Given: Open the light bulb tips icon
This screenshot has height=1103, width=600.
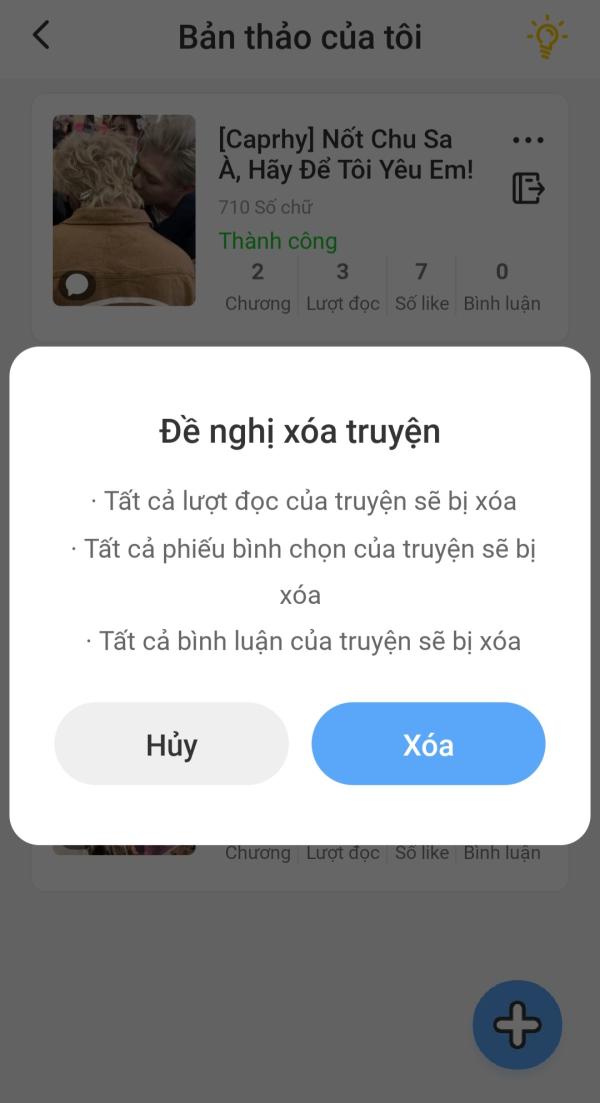Looking at the screenshot, I should coord(547,36).
